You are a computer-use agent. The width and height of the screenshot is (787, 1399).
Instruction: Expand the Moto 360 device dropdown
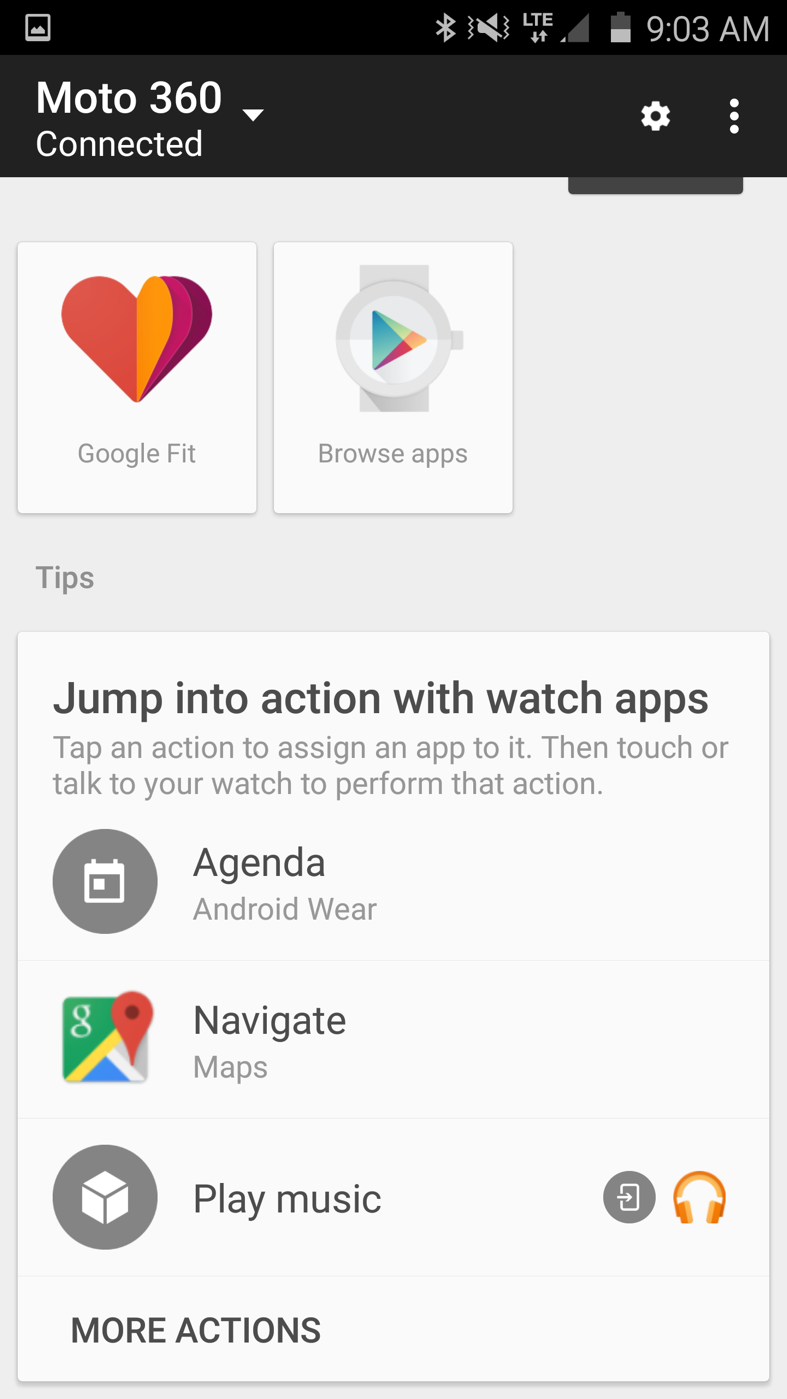[253, 115]
